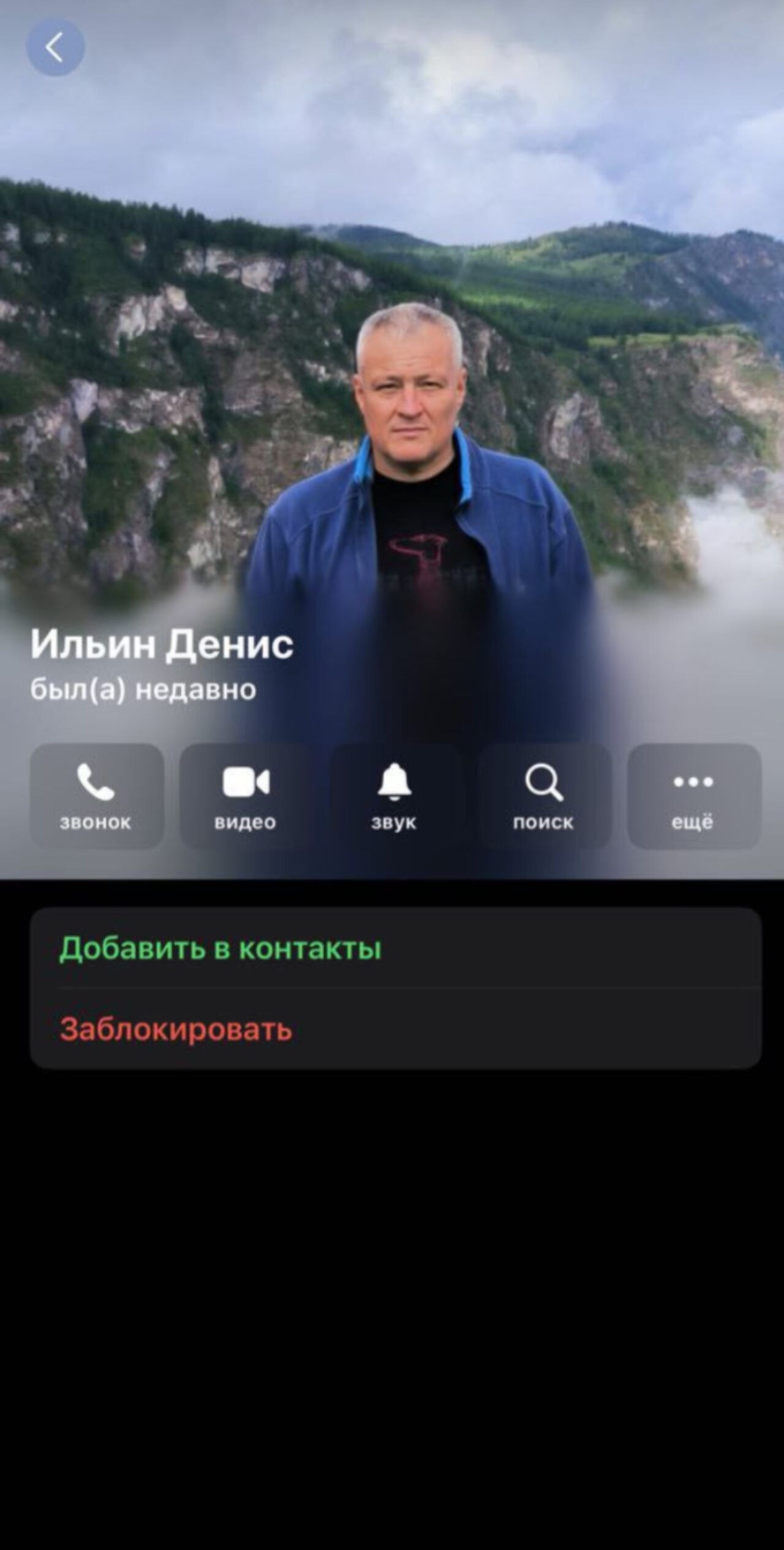This screenshot has height=1550, width=784.
Task: Block this user with Заблокировать
Action: tap(176, 1029)
